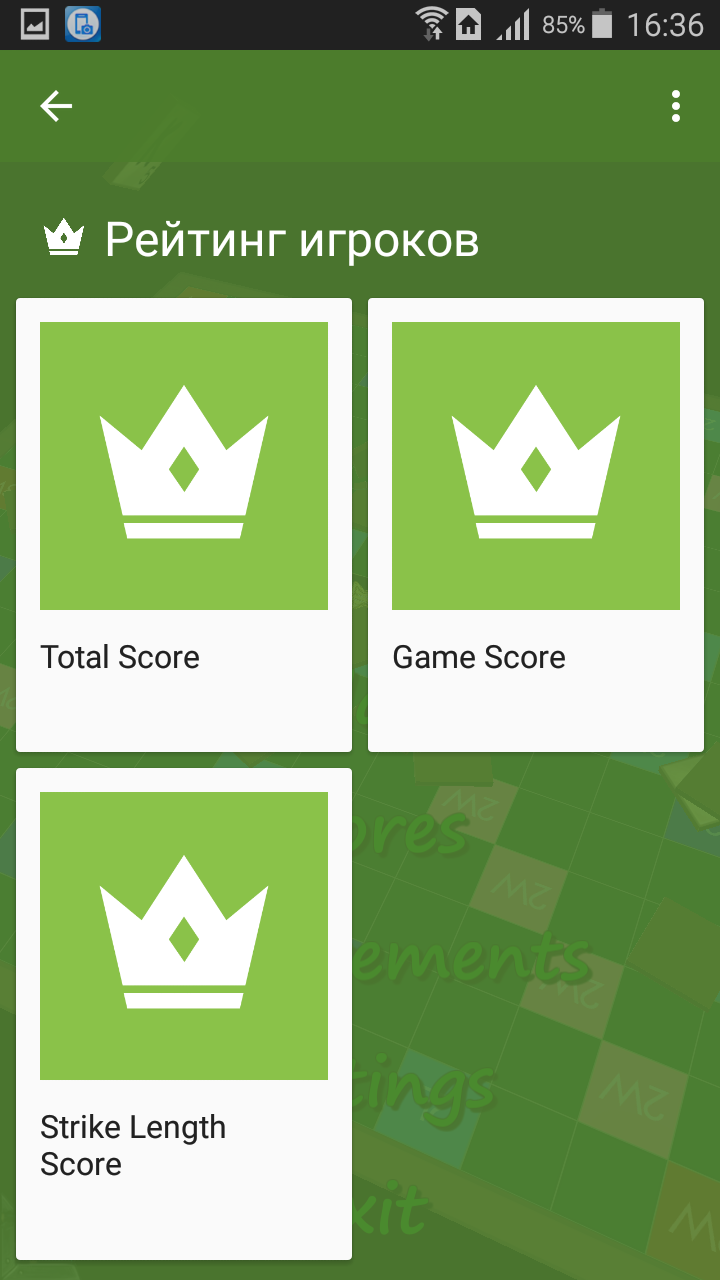
Task: Open the Total Score leaderboard card
Action: point(184,525)
